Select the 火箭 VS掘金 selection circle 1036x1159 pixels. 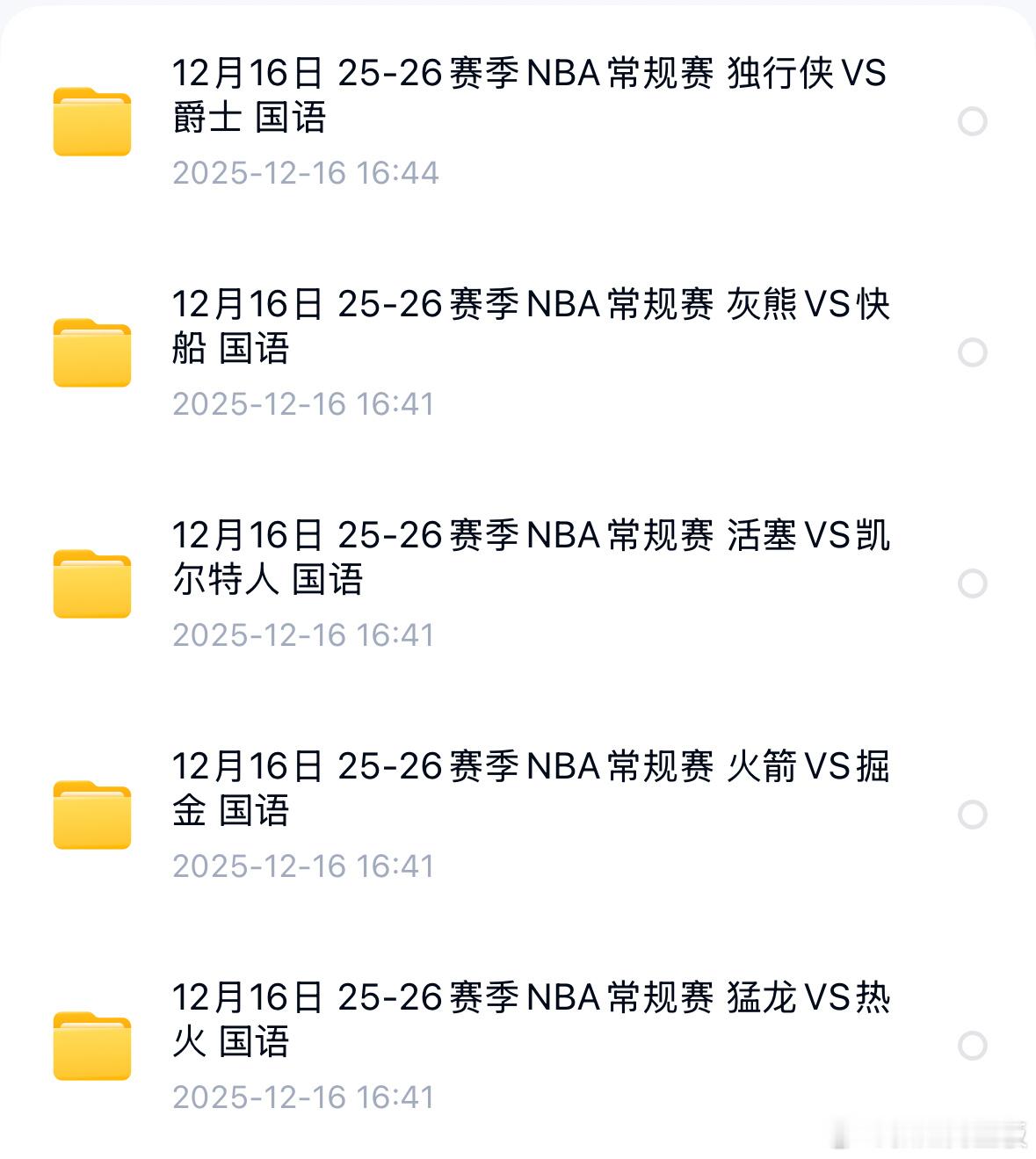click(x=972, y=813)
